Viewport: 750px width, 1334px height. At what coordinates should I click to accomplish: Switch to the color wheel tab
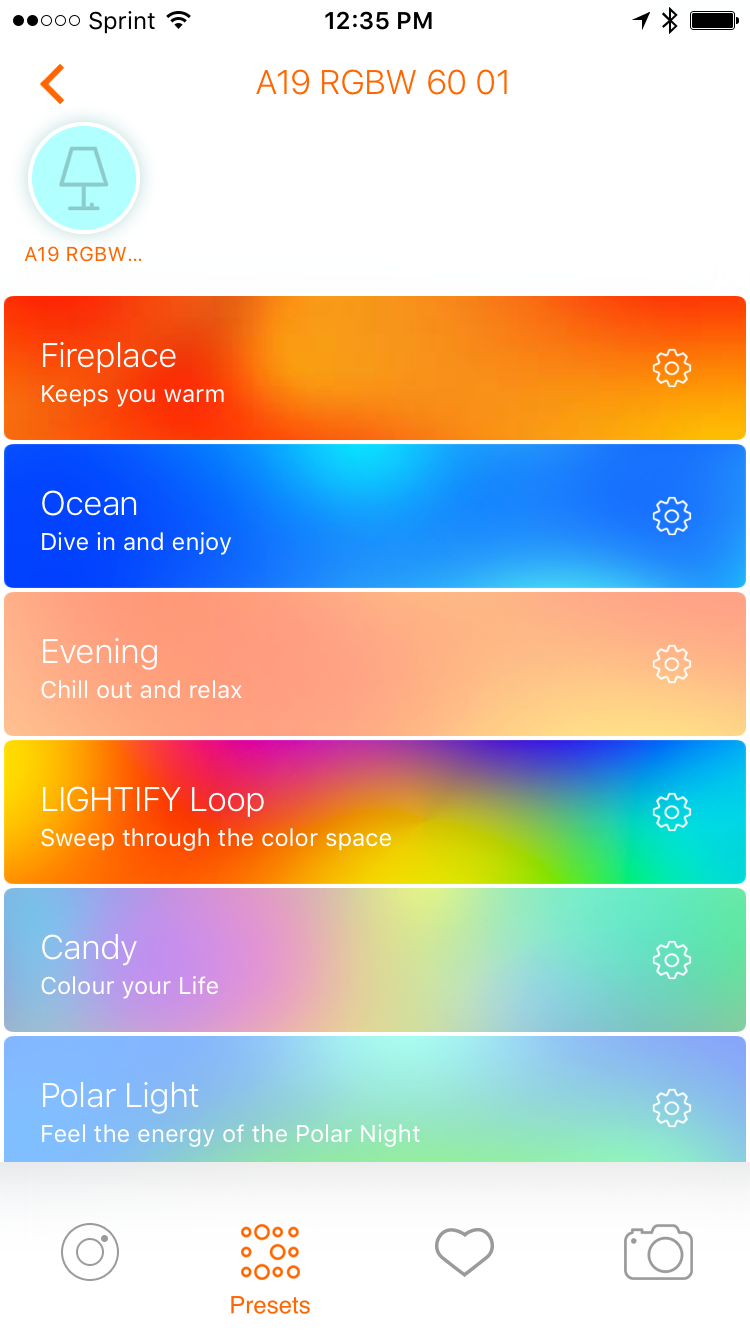(90, 1252)
